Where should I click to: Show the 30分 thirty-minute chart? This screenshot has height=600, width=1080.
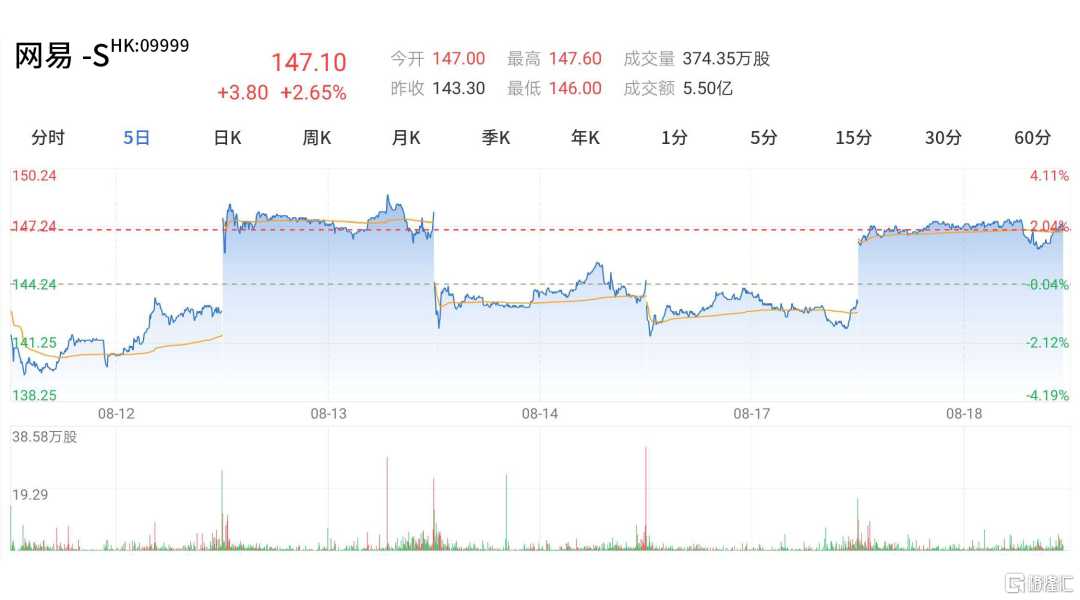[943, 138]
